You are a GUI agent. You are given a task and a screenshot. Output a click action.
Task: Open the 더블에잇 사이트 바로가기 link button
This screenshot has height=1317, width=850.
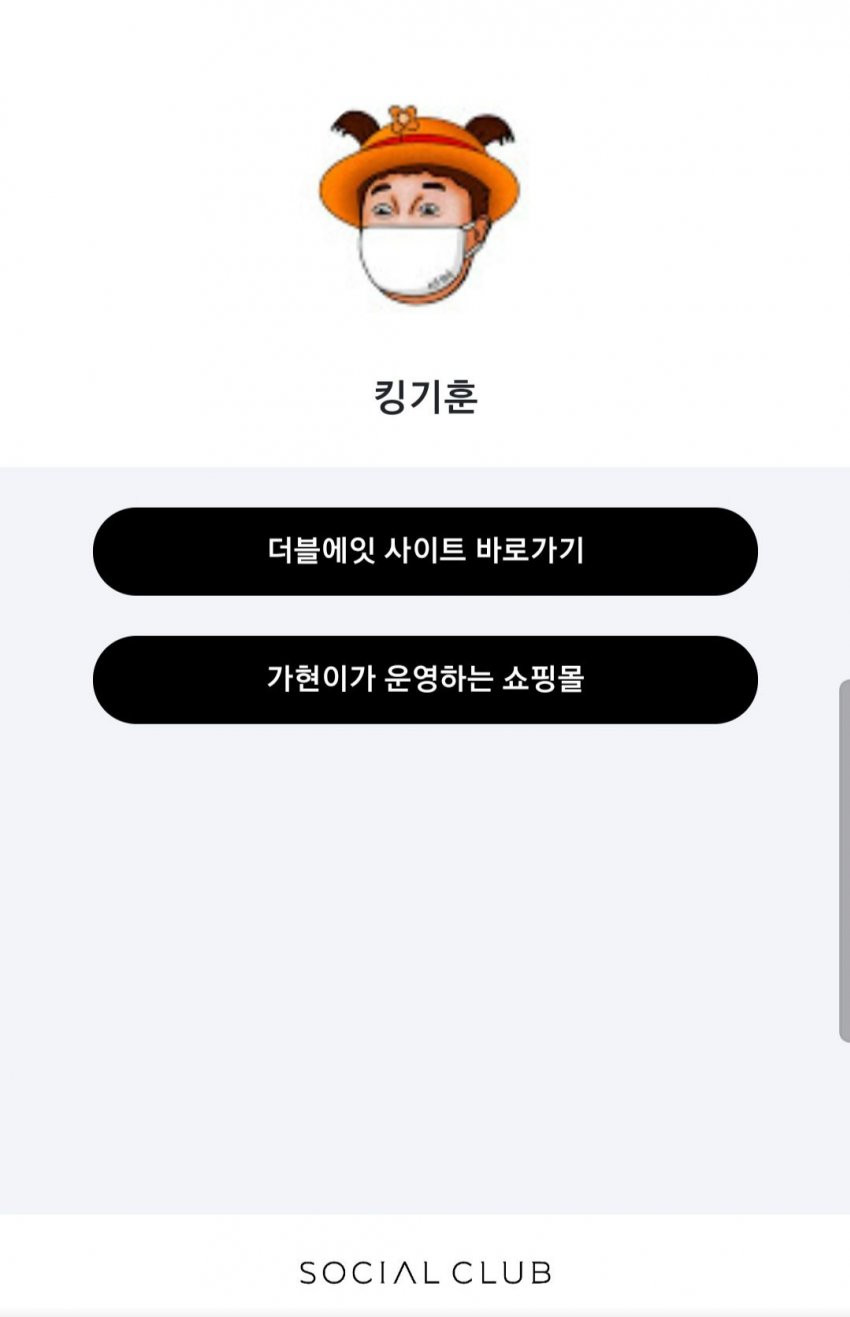click(425, 551)
